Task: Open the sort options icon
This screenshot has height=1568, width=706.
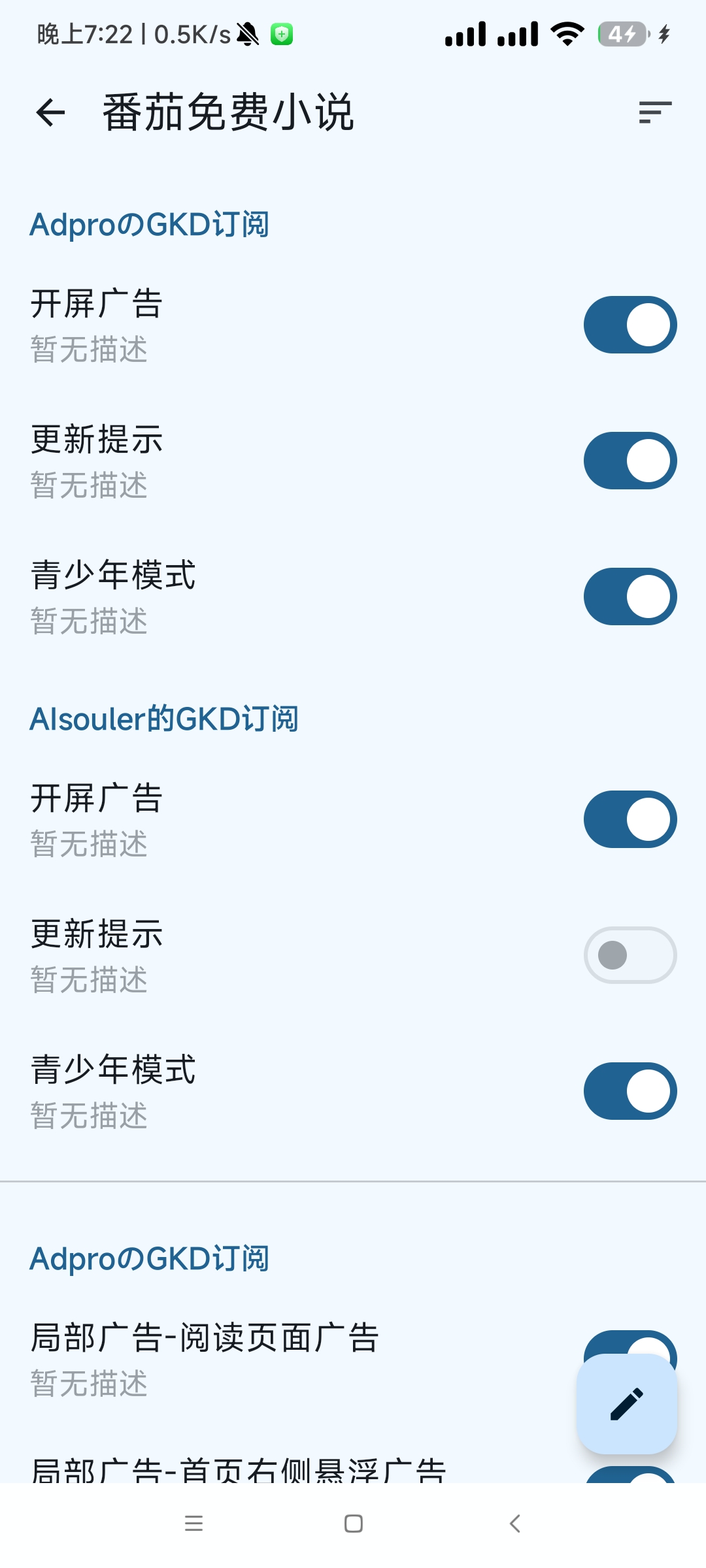Action: pos(655,112)
